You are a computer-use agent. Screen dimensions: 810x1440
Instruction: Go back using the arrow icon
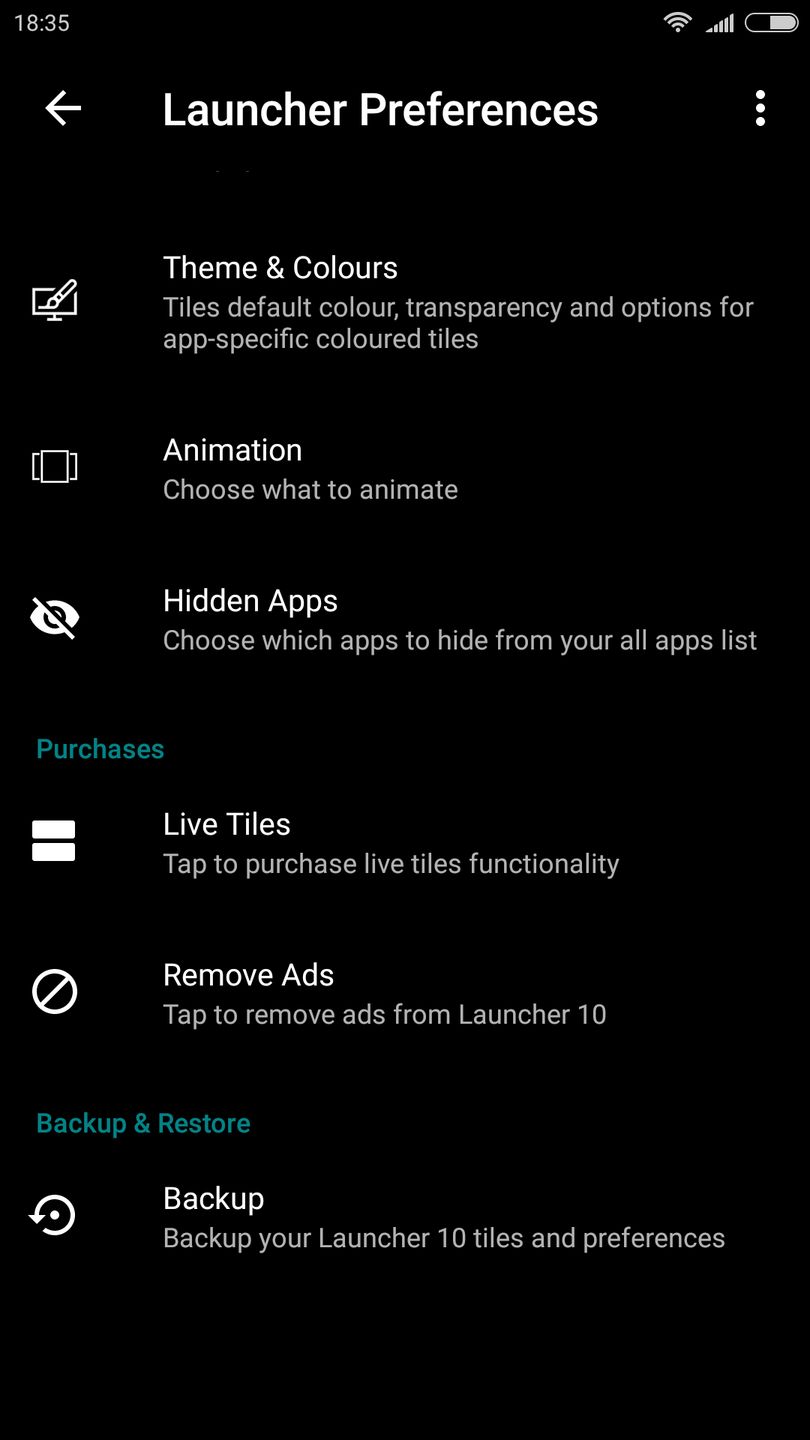pos(63,108)
